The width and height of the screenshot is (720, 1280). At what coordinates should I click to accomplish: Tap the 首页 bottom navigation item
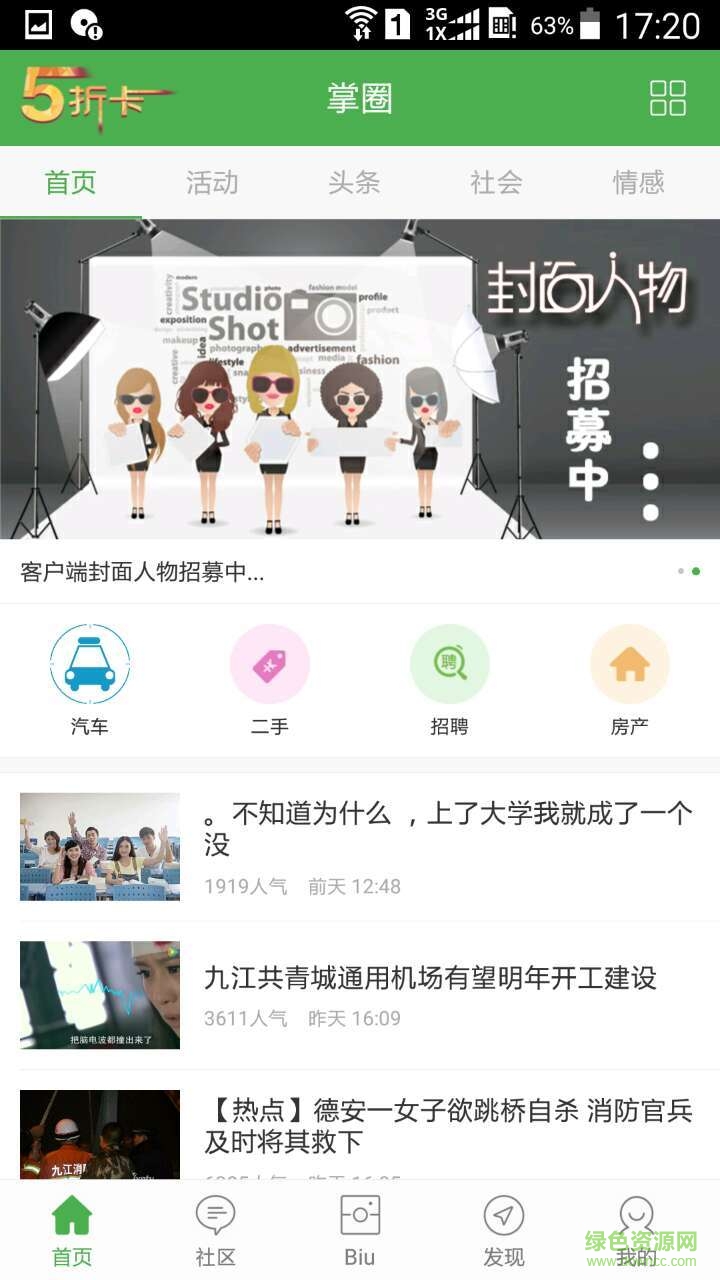tap(72, 1230)
